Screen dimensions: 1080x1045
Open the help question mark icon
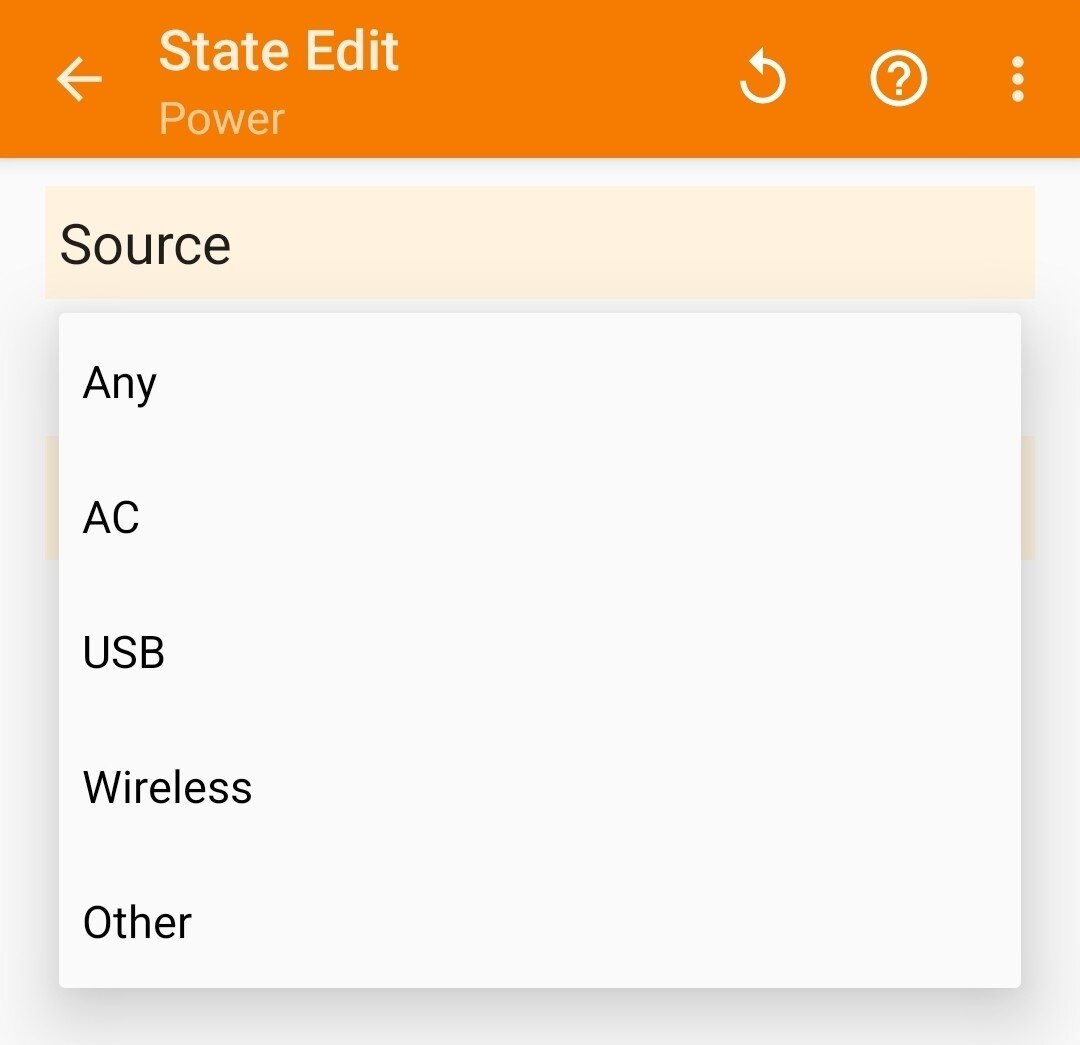(899, 80)
